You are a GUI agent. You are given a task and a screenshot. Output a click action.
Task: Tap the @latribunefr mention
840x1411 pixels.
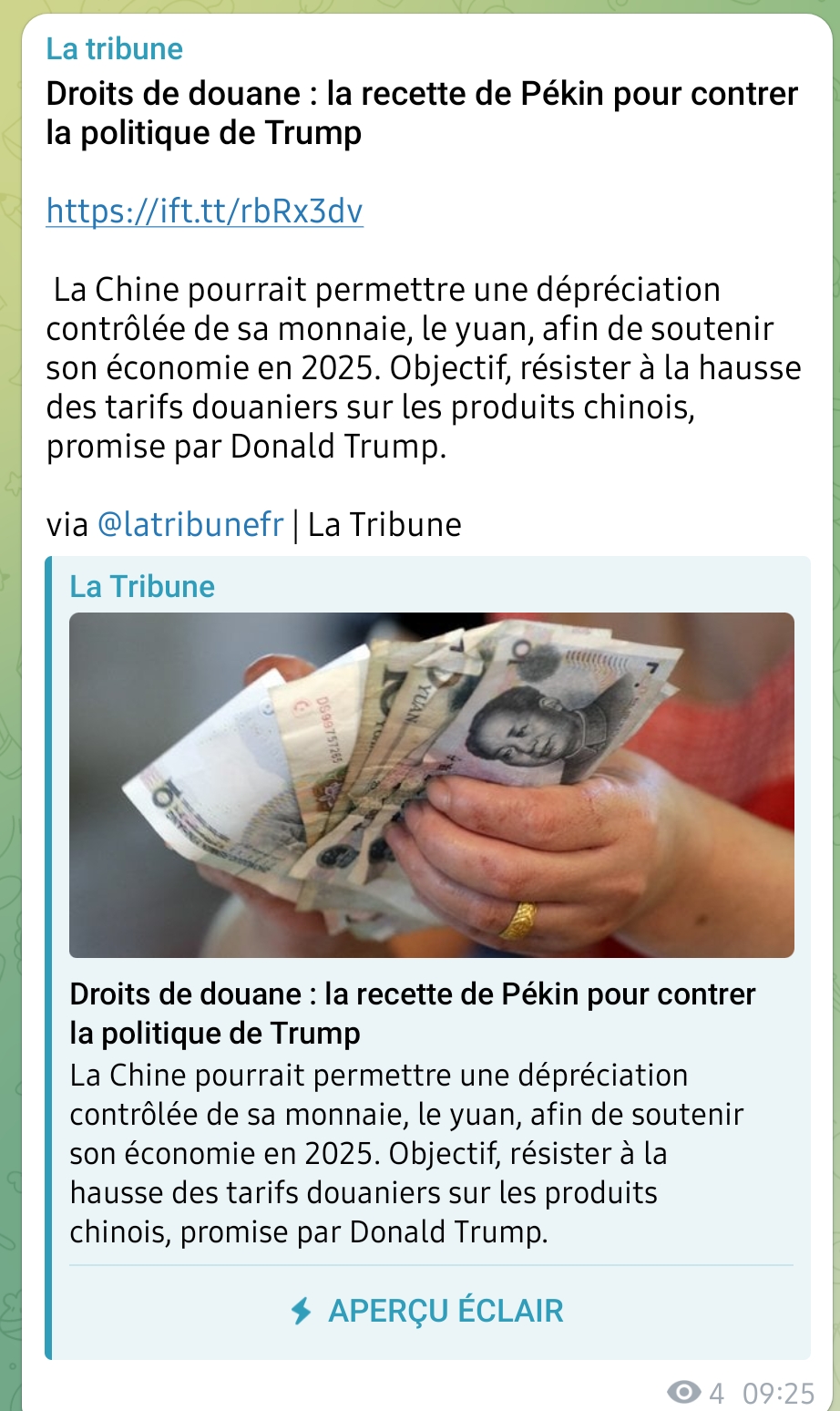pyautogui.click(x=190, y=525)
